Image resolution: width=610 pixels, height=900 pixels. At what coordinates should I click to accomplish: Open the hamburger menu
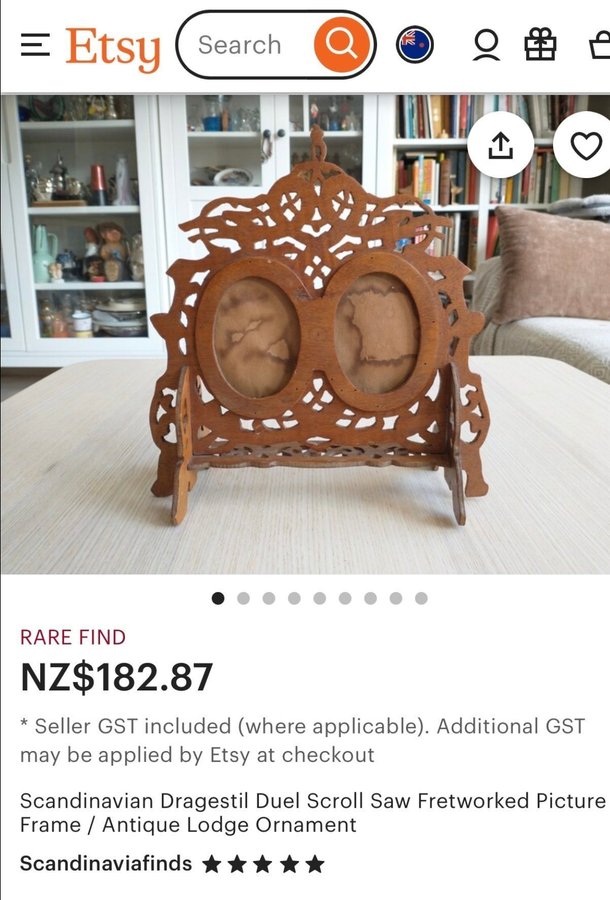pyautogui.click(x=35, y=45)
